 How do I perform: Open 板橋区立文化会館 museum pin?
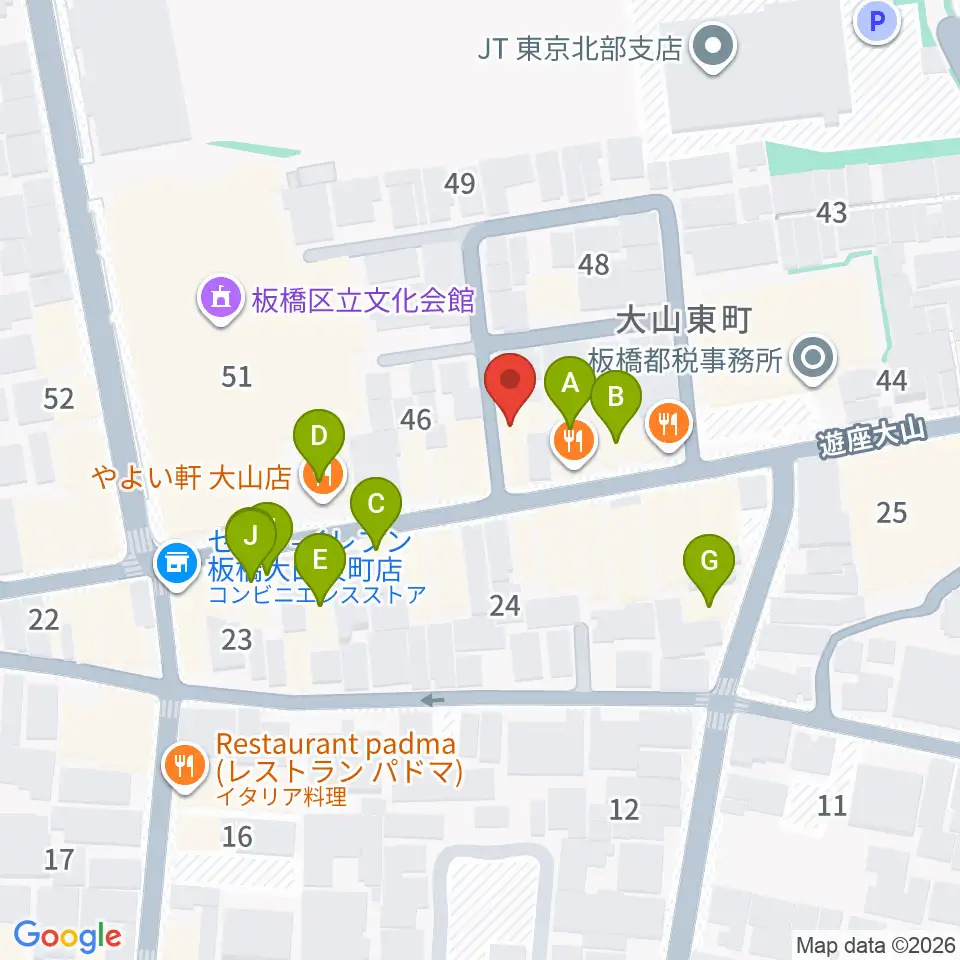(x=221, y=300)
